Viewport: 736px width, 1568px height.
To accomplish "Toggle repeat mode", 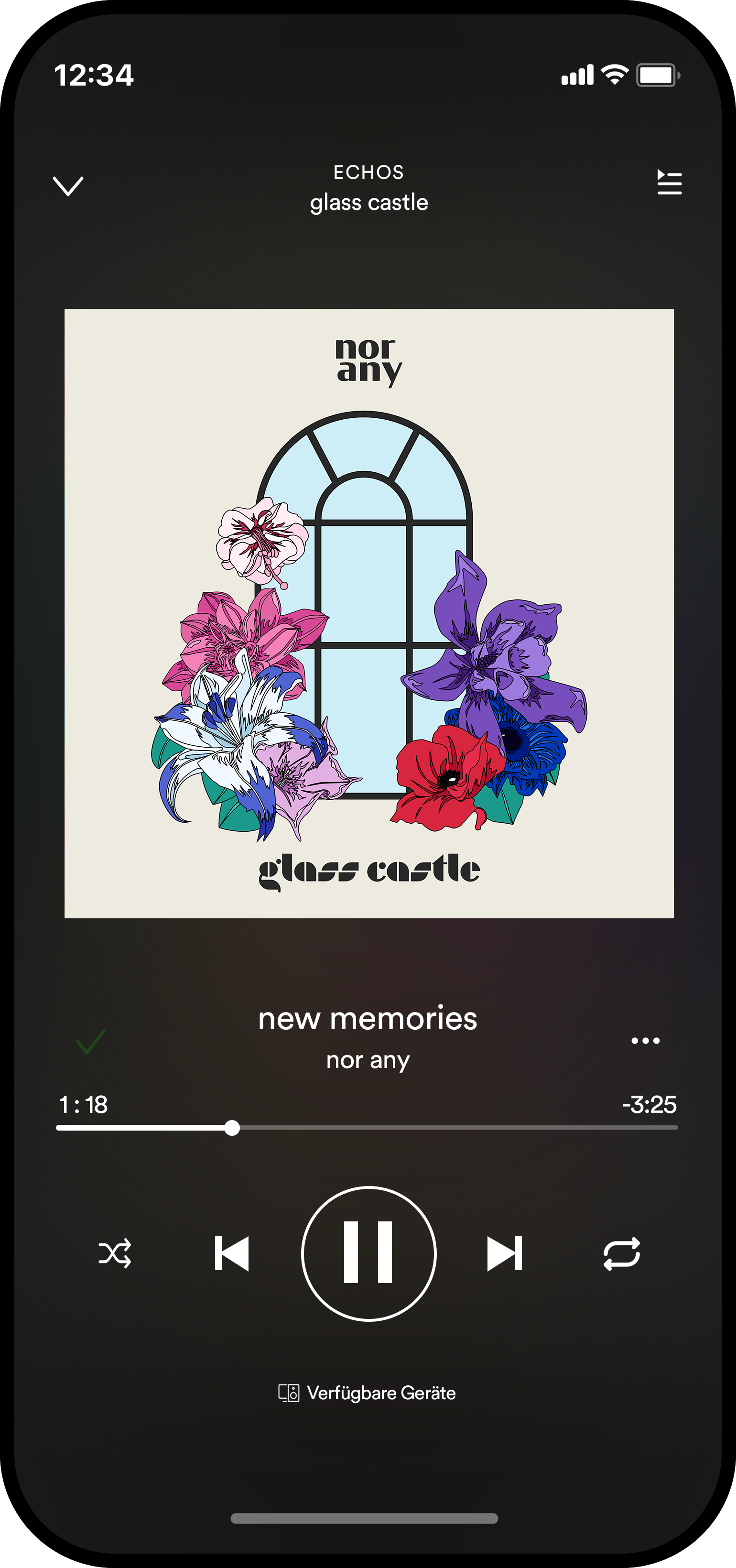I will (x=622, y=1253).
